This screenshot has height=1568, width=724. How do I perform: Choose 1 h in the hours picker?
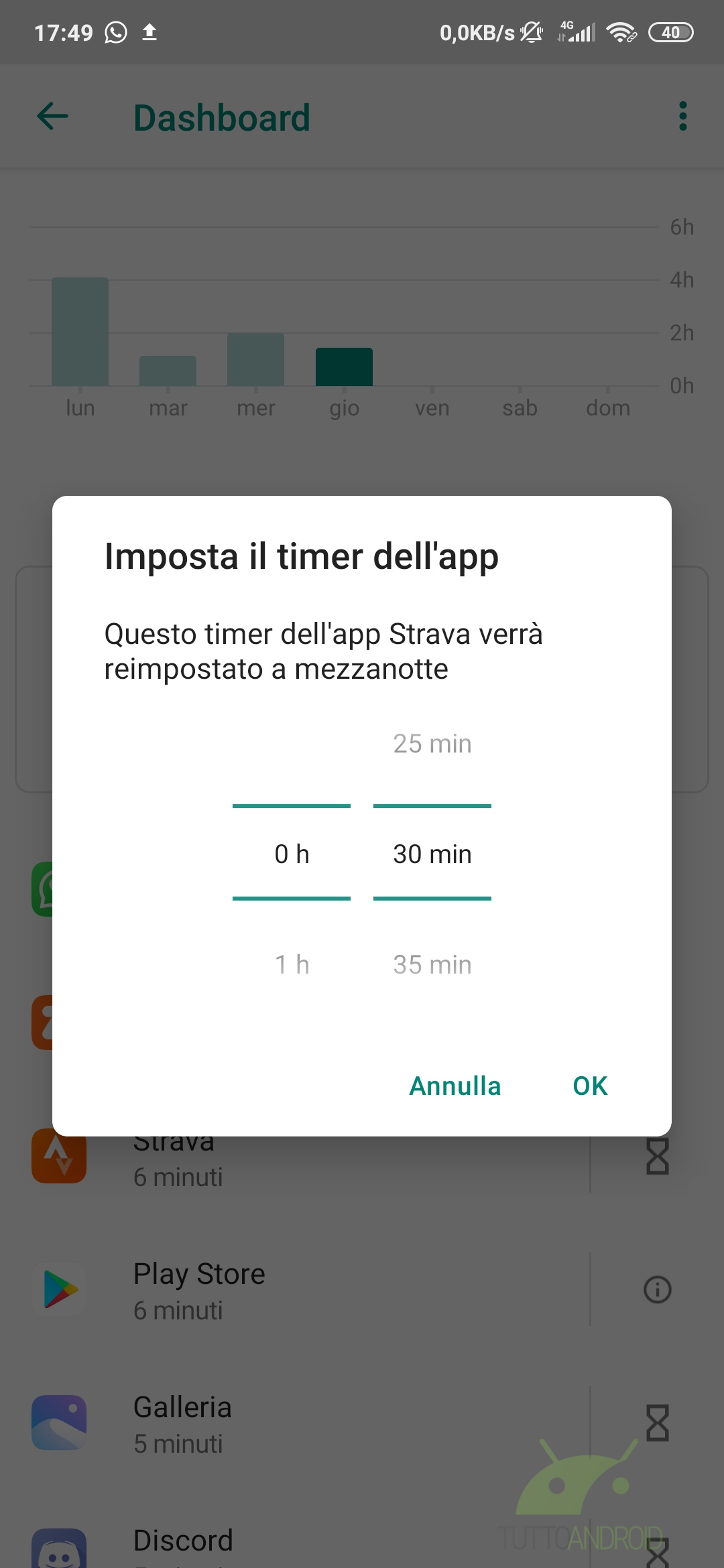coord(292,965)
